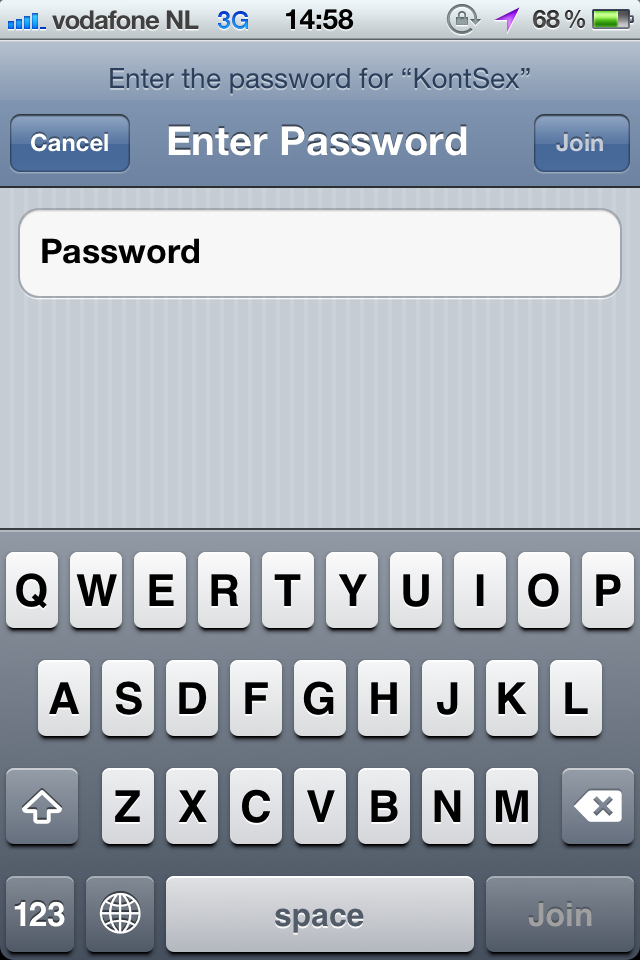Tap the Join key on the keyboard
Image resolution: width=640 pixels, height=960 pixels.
(x=560, y=914)
